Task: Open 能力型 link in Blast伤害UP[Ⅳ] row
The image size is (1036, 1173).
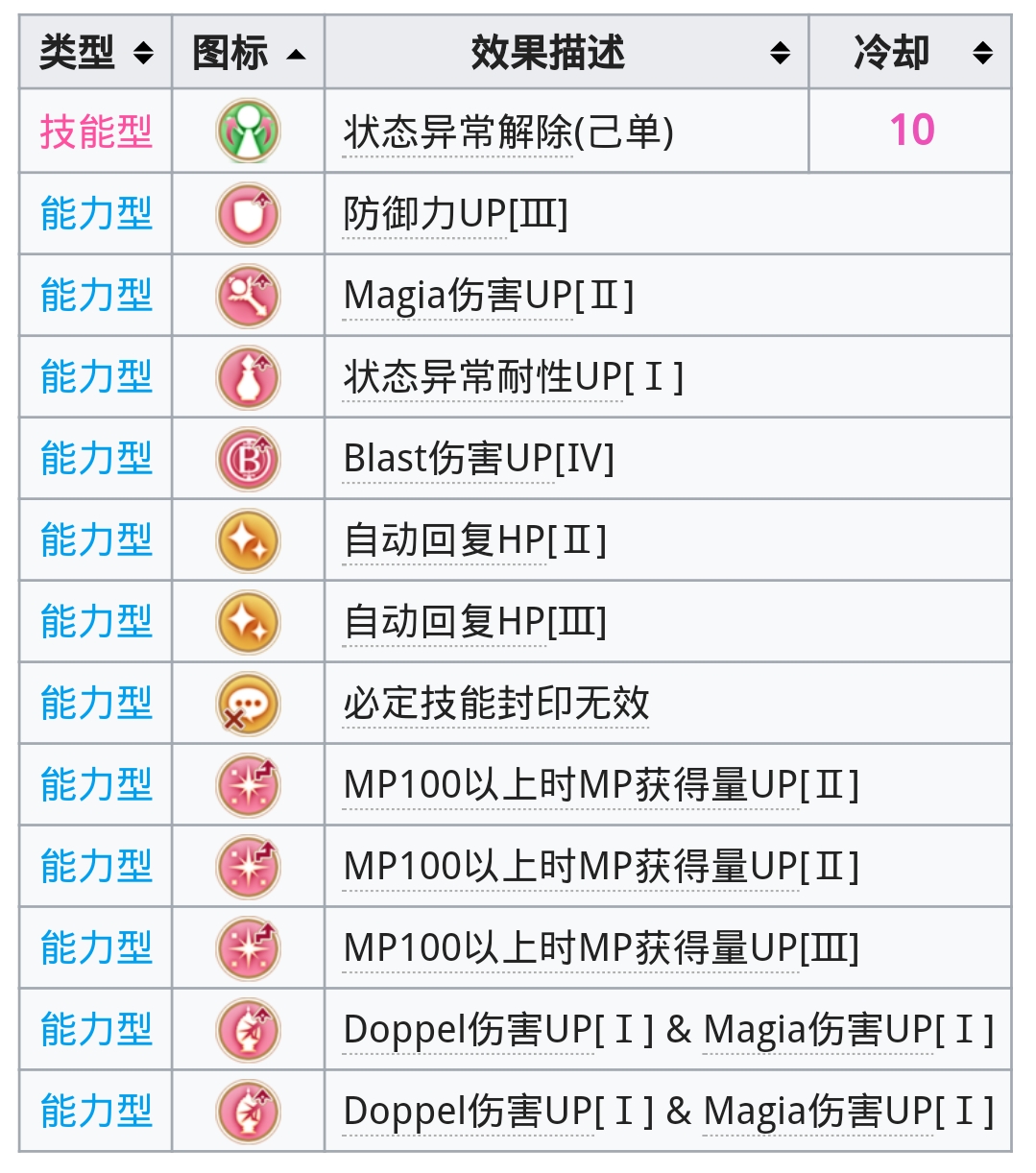Action: (x=96, y=458)
